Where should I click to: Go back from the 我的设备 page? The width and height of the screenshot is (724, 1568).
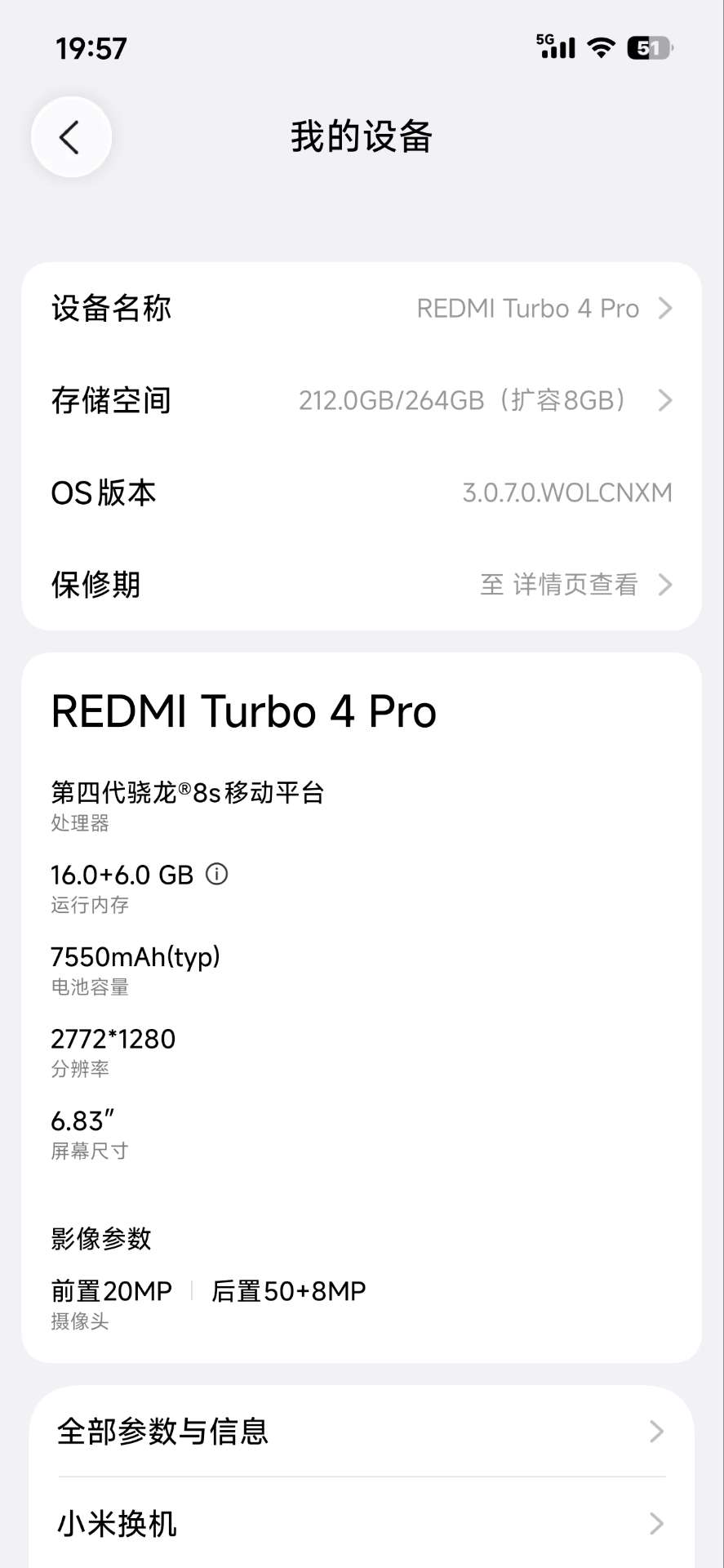pyautogui.click(x=71, y=137)
